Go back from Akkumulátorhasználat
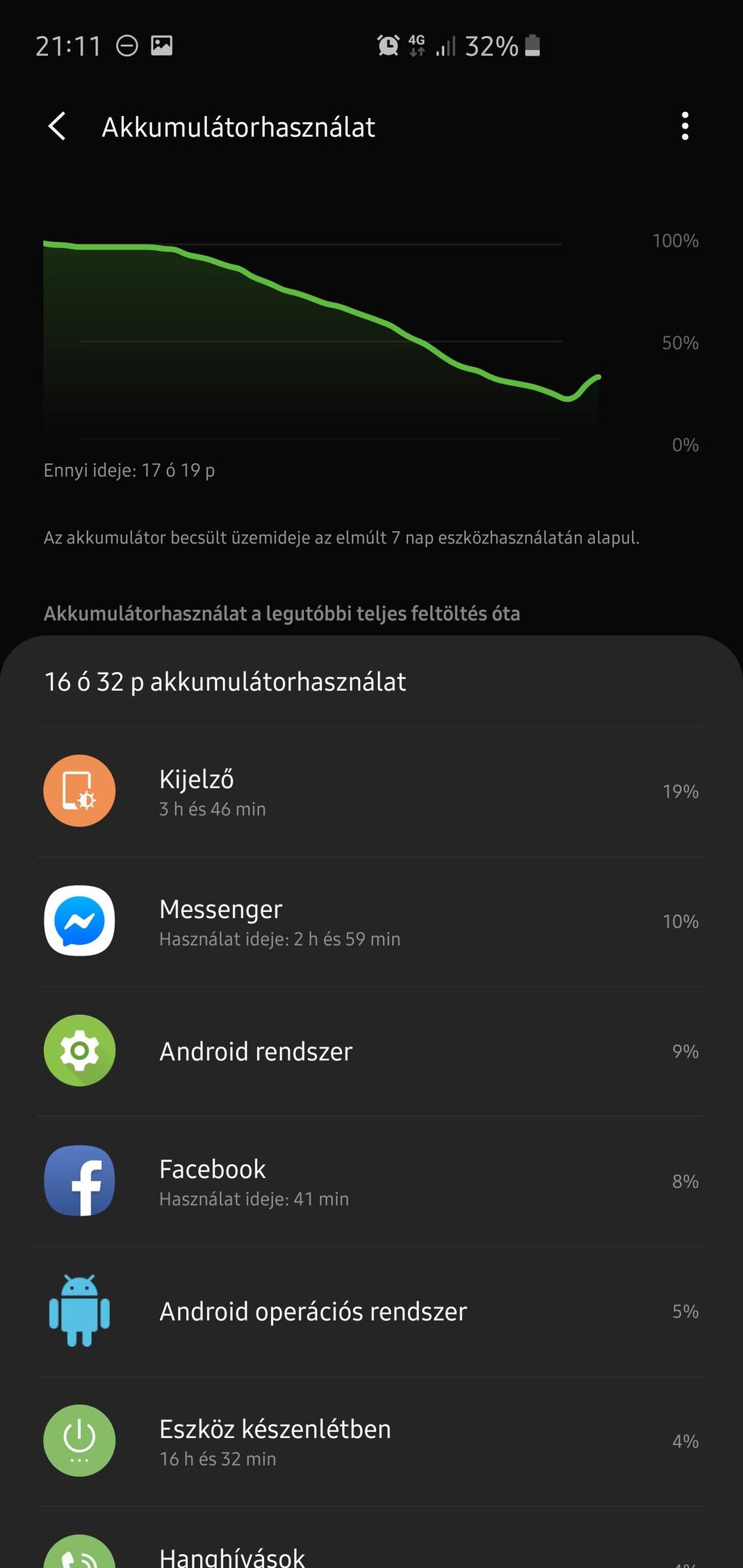Screen dimensions: 743x1568 pyautogui.click(x=58, y=126)
